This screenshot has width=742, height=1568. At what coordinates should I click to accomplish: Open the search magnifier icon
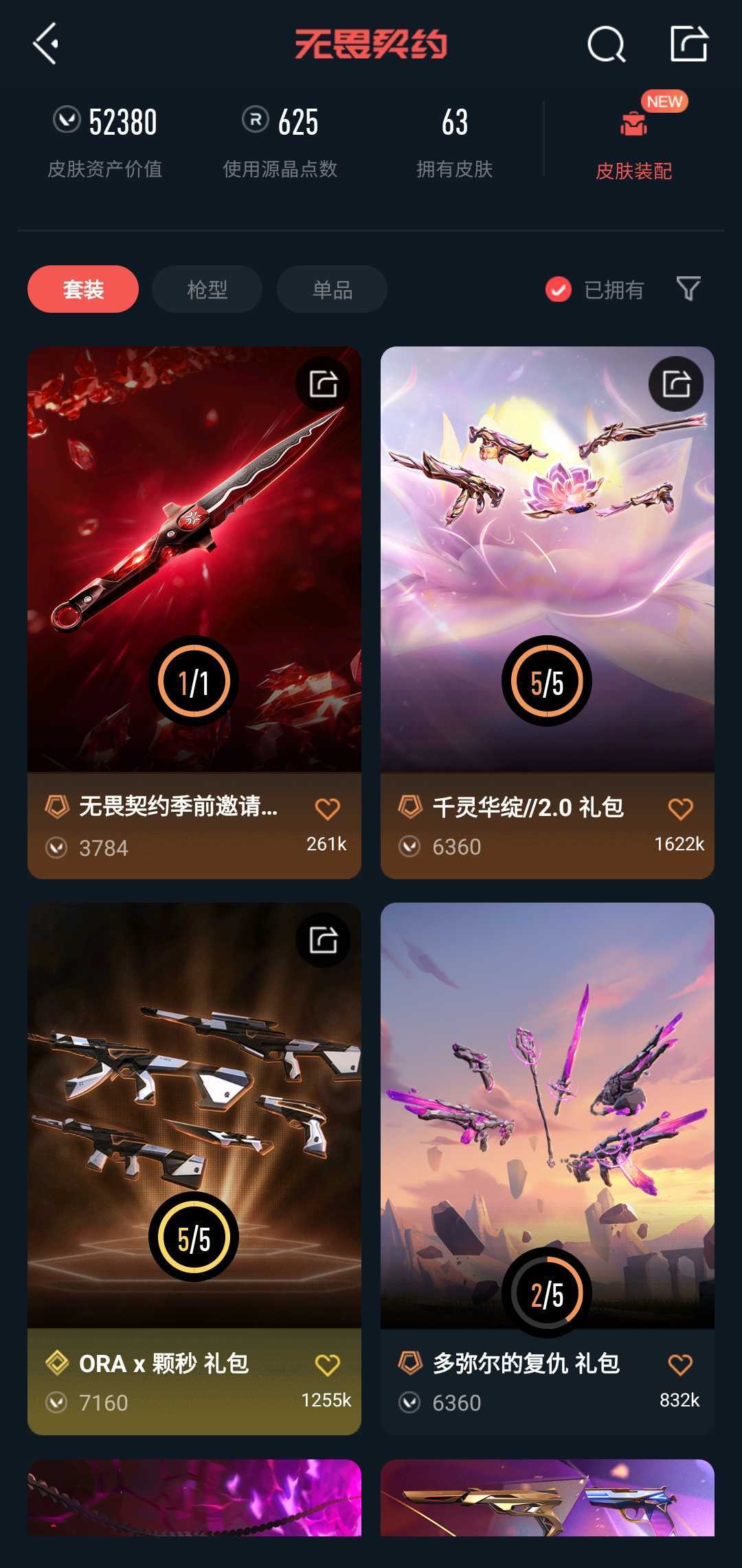tap(606, 45)
